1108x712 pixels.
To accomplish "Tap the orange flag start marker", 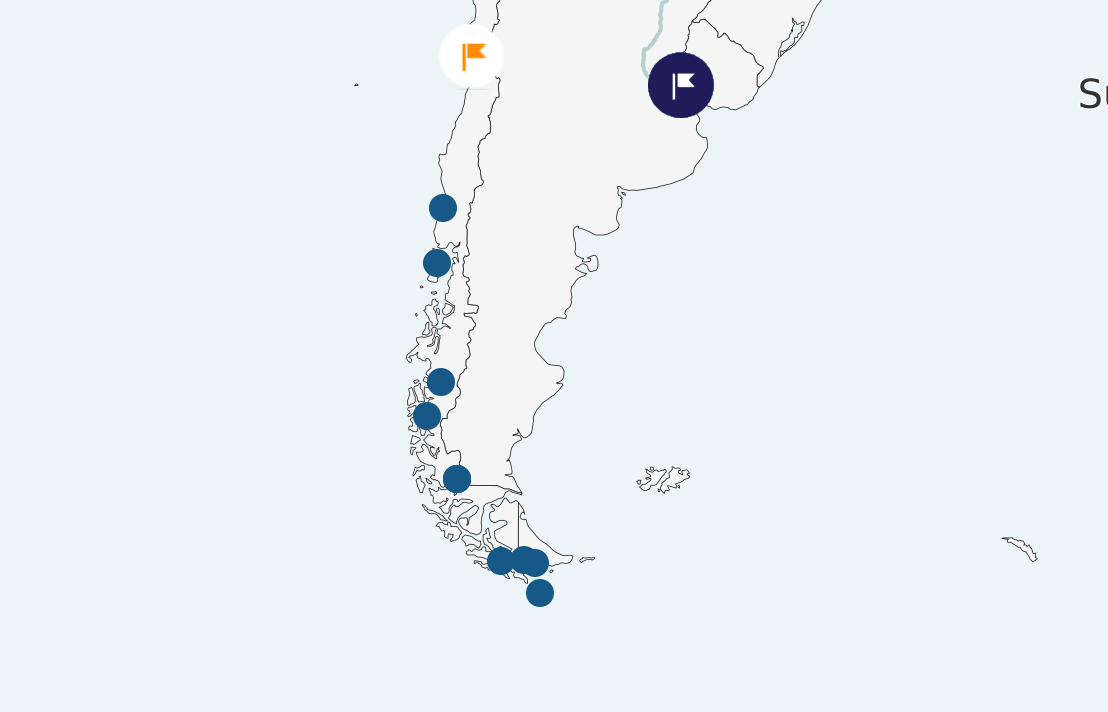I will (471, 56).
